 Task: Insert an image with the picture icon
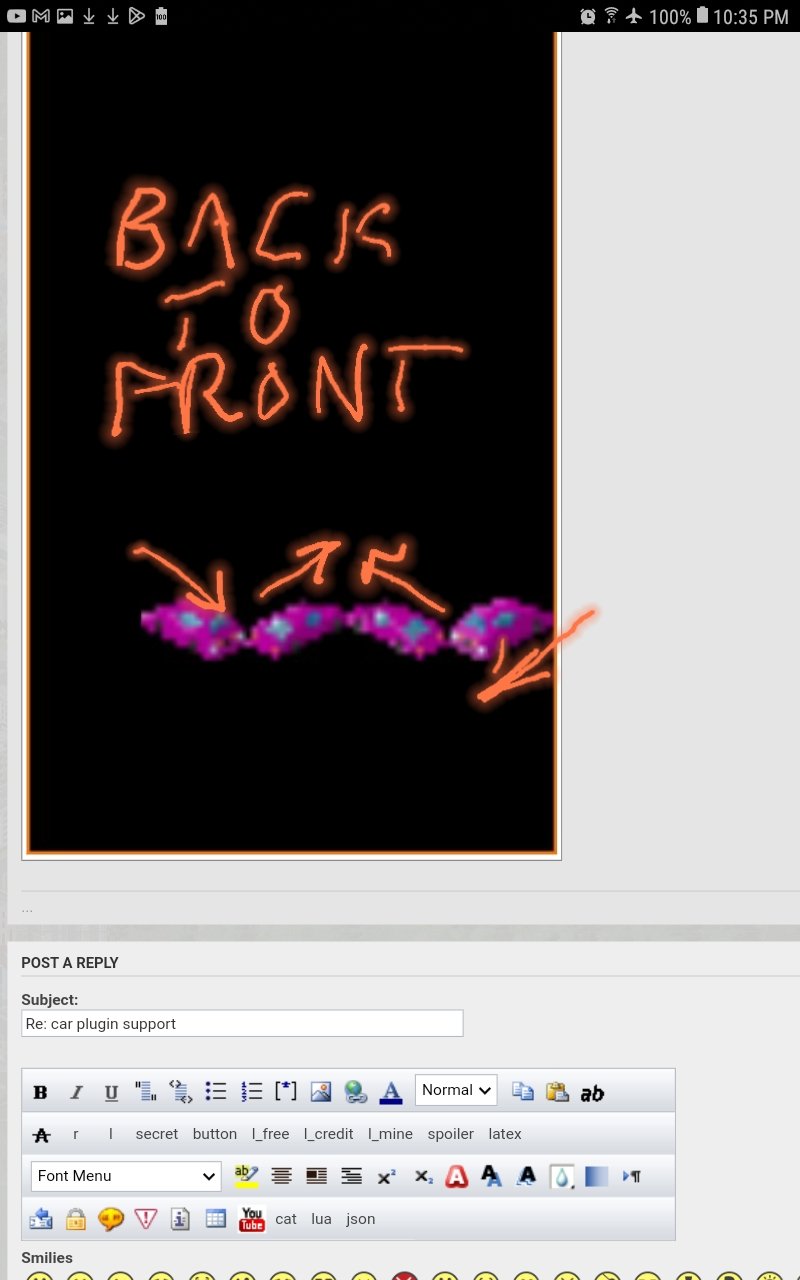pyautogui.click(x=321, y=1092)
